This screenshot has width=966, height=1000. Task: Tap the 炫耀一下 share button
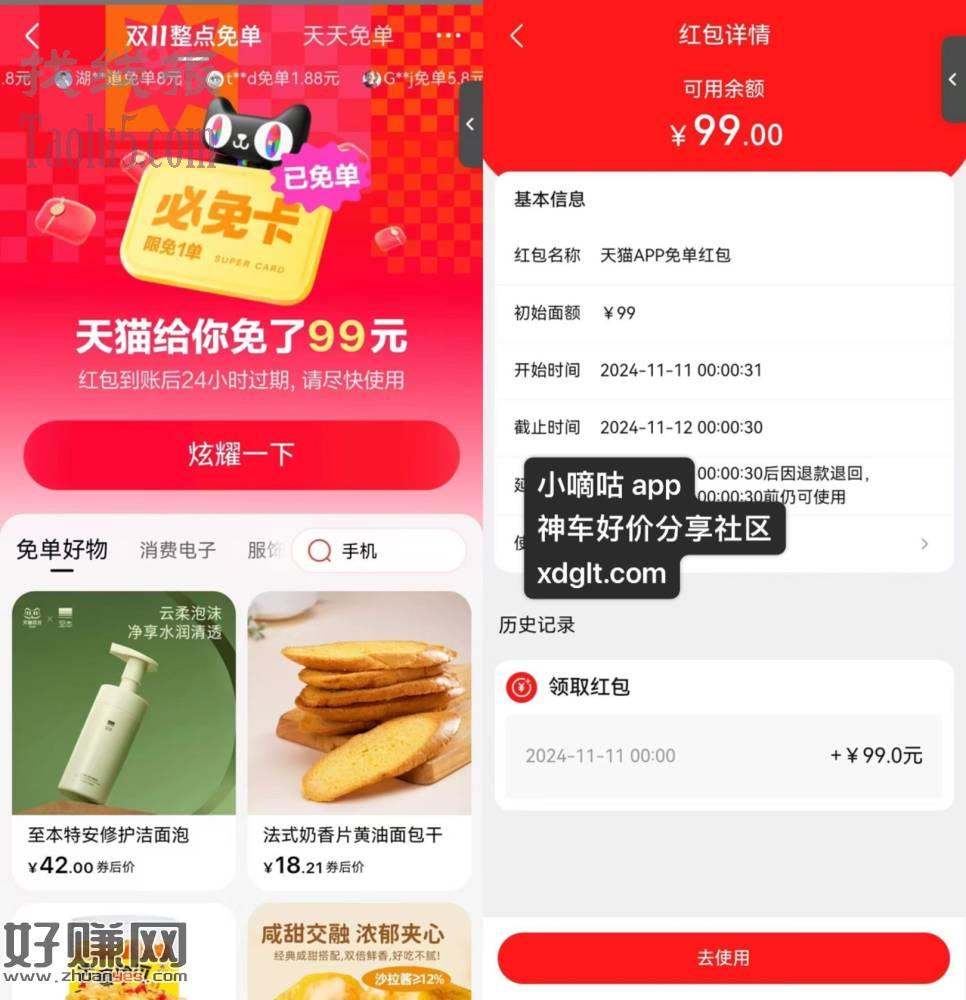point(241,455)
